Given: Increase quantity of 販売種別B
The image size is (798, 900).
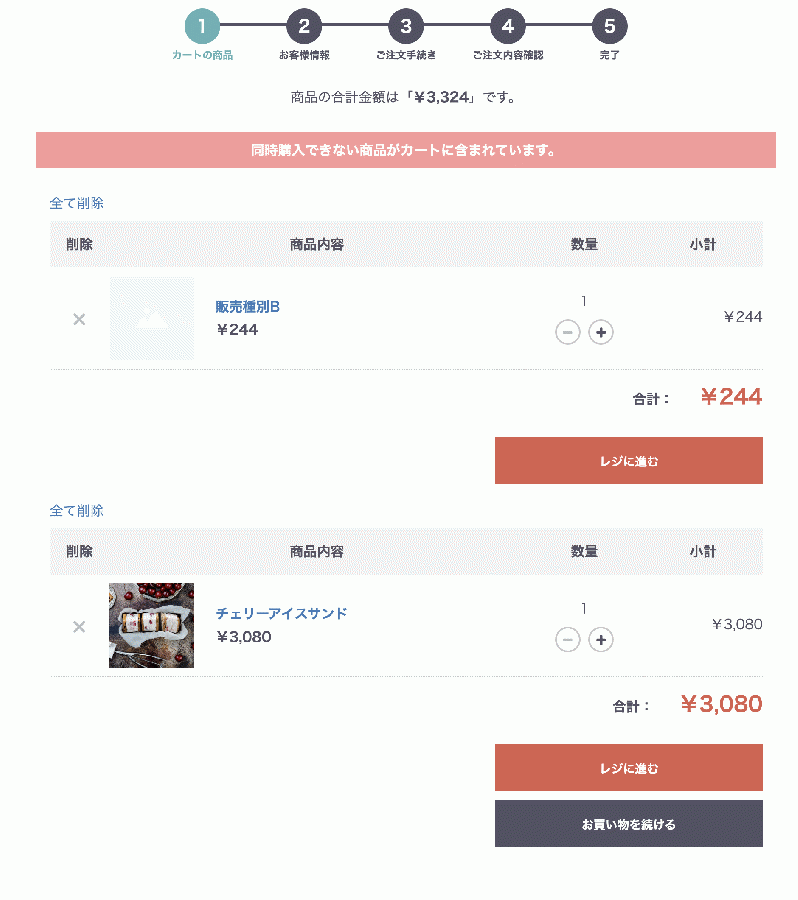Looking at the screenshot, I should [x=600, y=332].
